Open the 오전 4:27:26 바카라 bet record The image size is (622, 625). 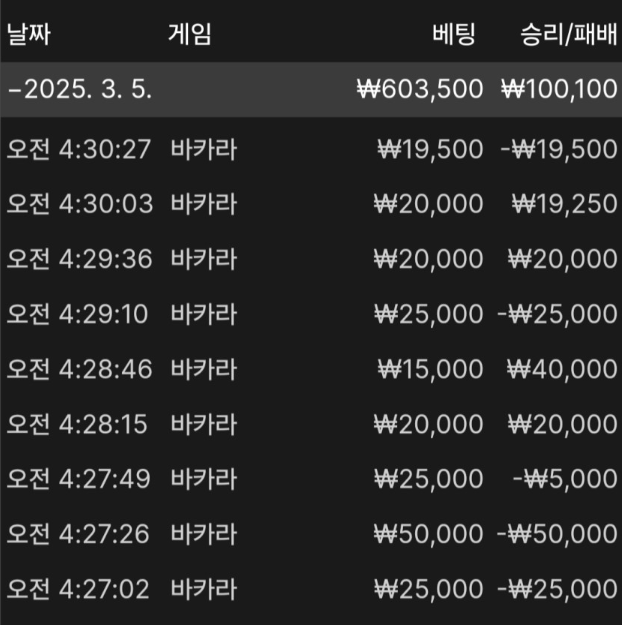(310, 534)
